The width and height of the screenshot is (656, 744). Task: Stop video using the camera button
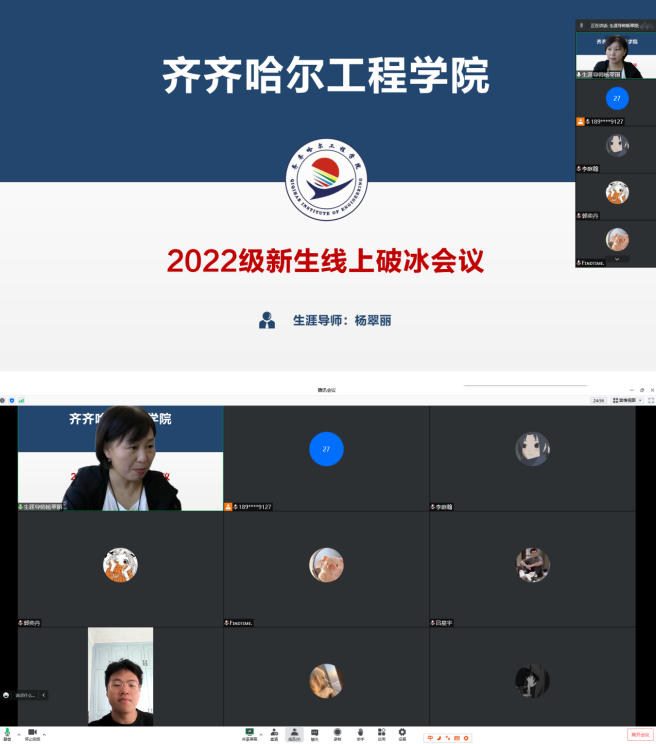tap(32, 733)
